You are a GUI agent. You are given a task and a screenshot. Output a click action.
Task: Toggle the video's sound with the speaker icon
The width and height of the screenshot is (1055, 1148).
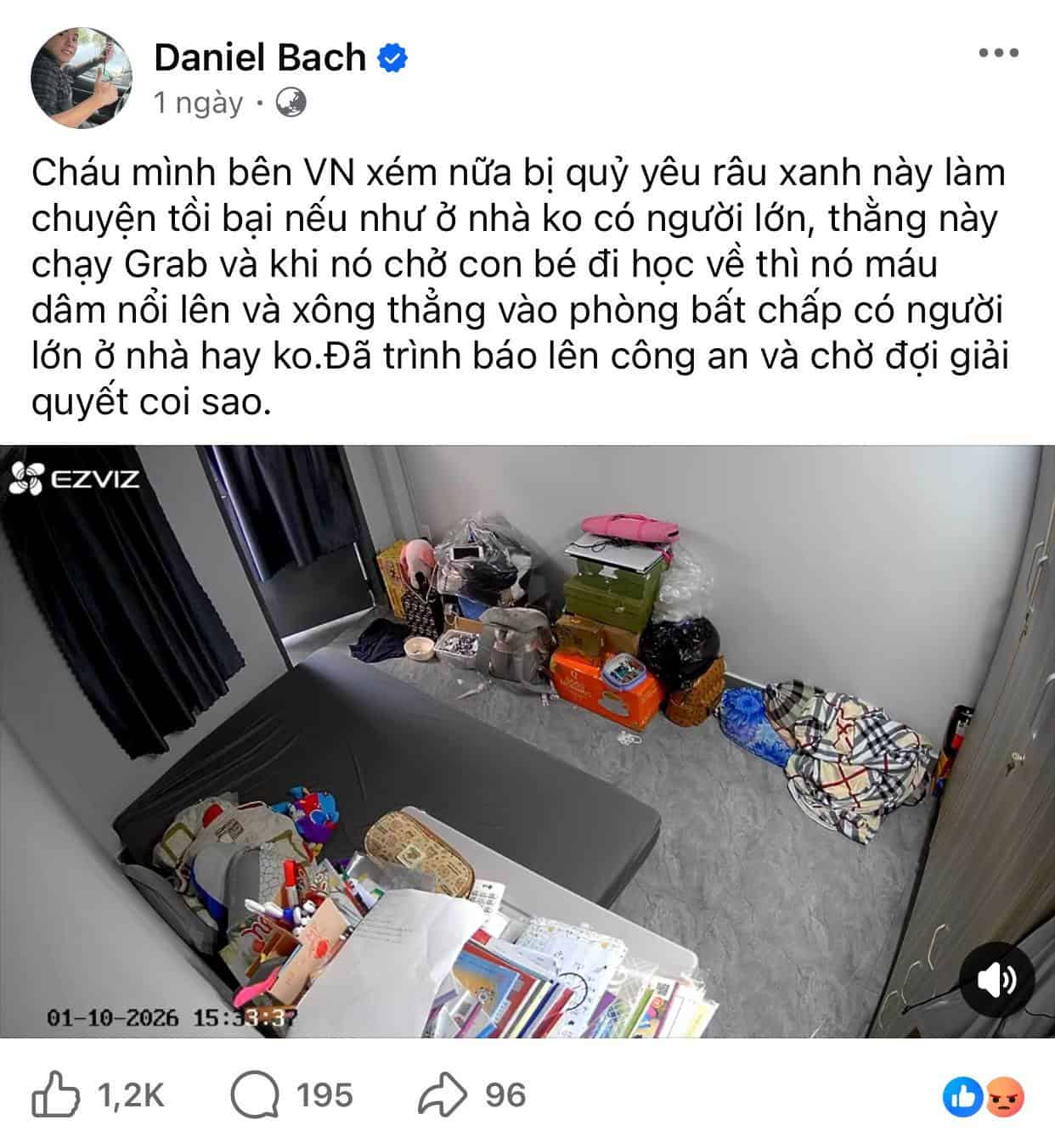996,981
